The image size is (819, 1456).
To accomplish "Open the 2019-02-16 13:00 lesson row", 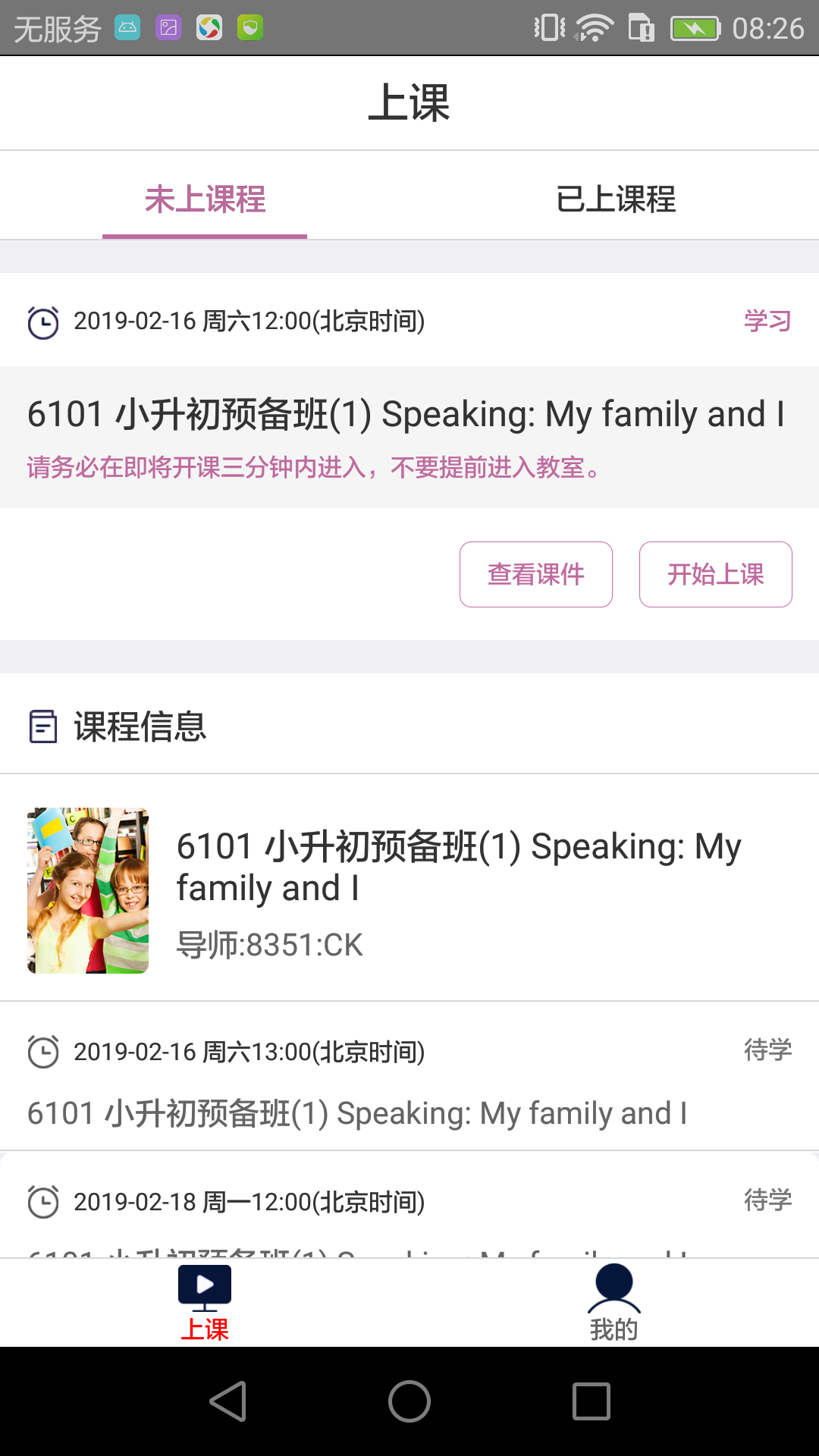I will pos(409,1081).
